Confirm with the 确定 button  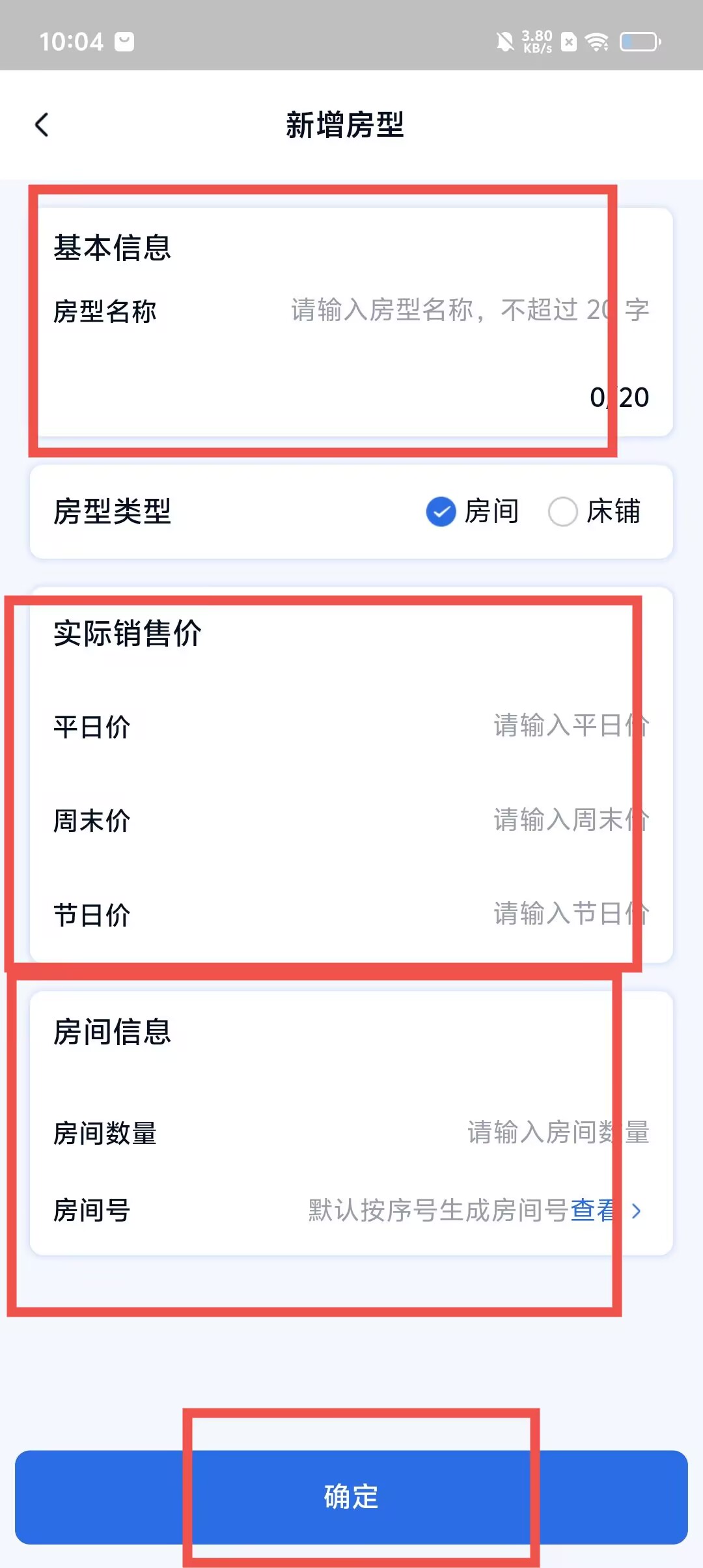(351, 1496)
